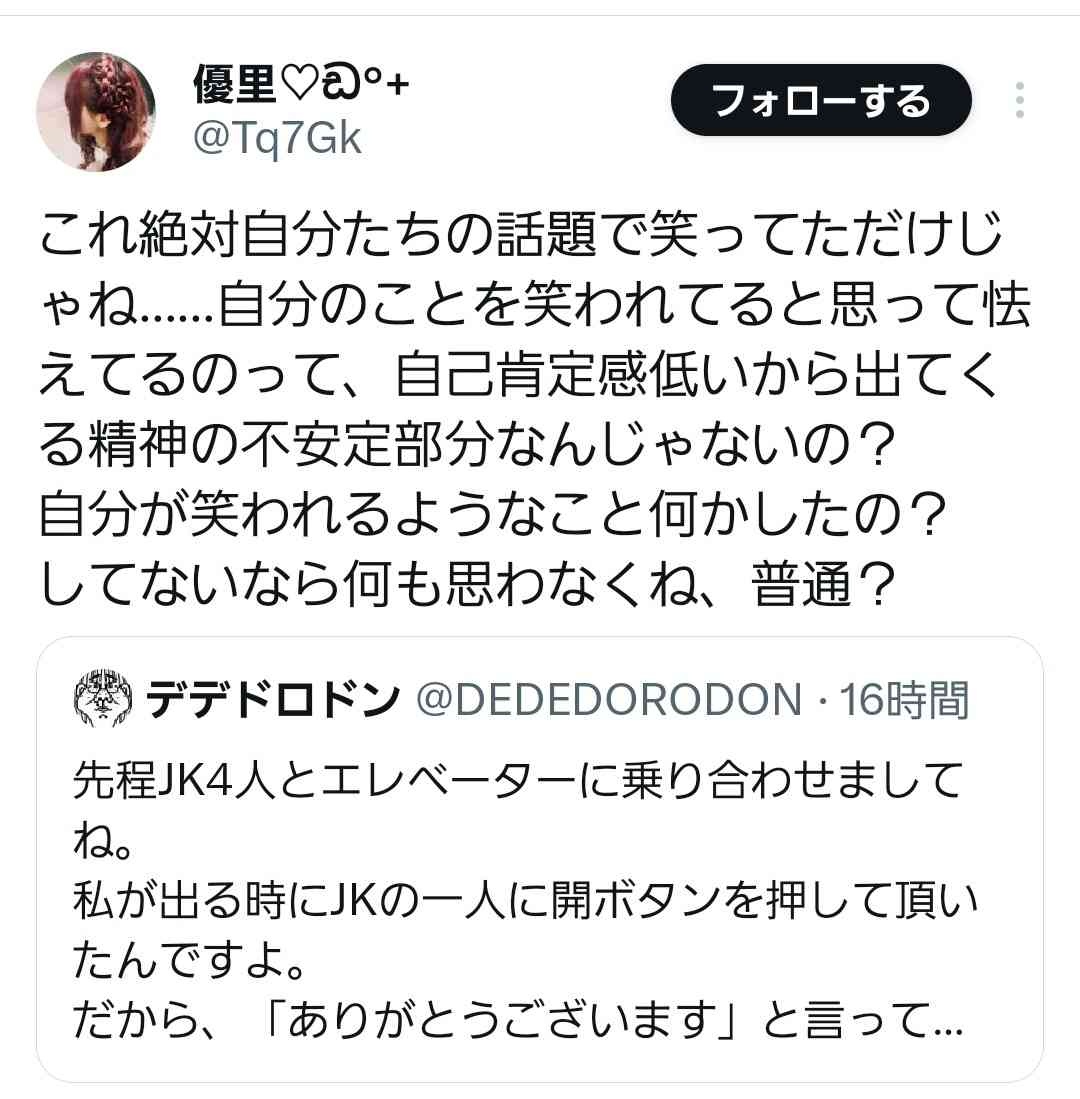Open the @Tq7Gk profile handle
1080x1099 pixels.
276,140
